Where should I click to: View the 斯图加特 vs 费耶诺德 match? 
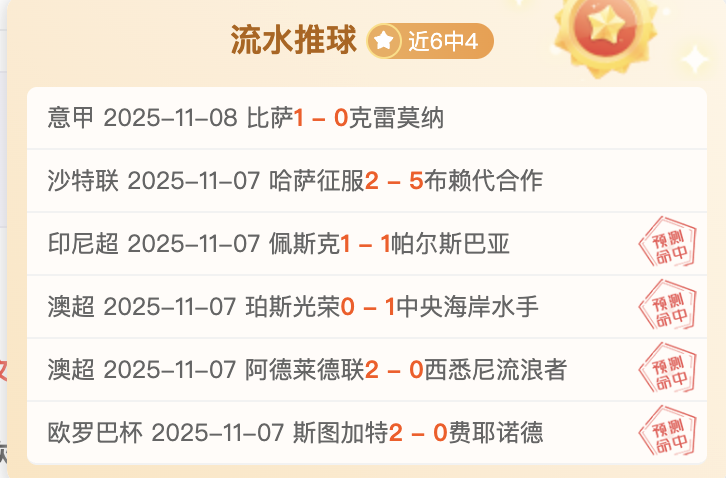(295, 433)
